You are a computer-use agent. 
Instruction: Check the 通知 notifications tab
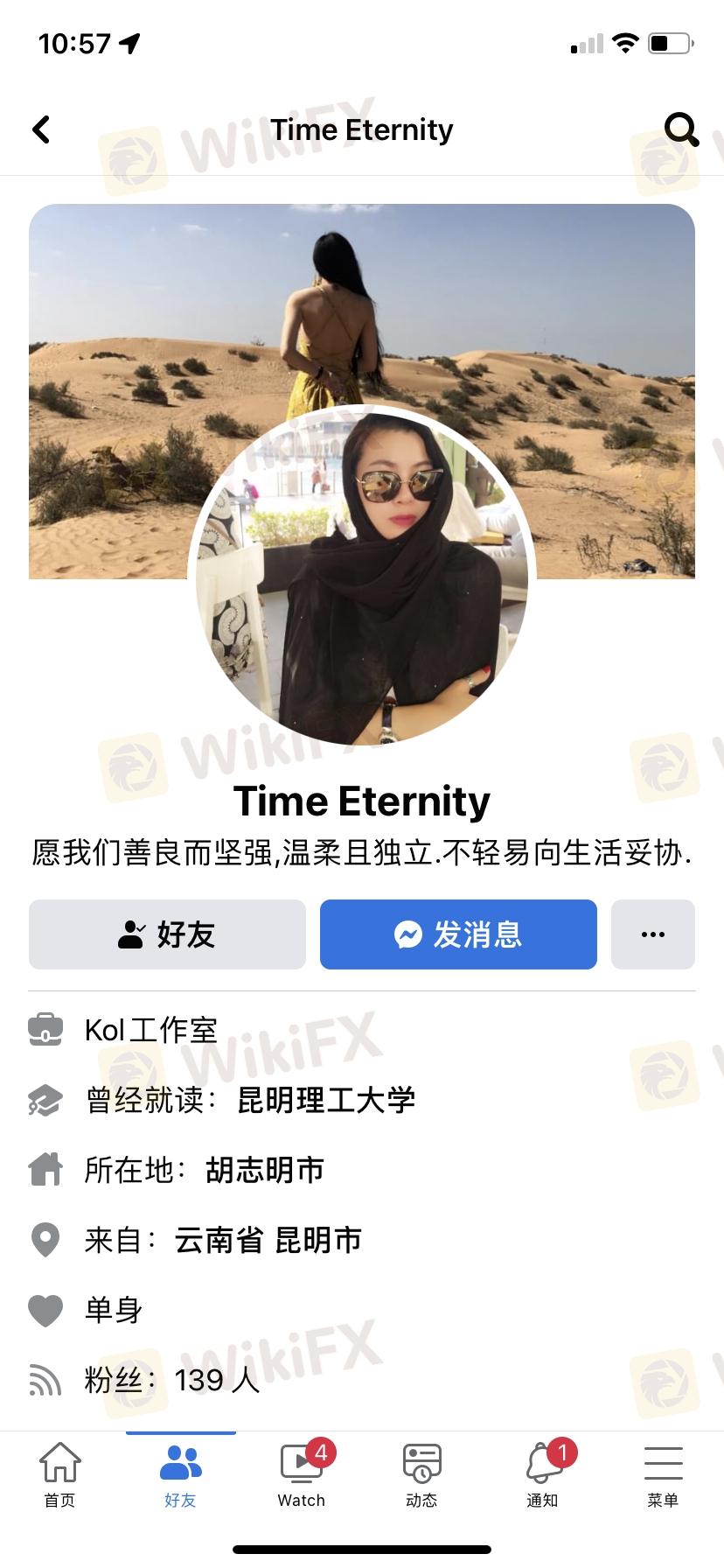(542, 1475)
